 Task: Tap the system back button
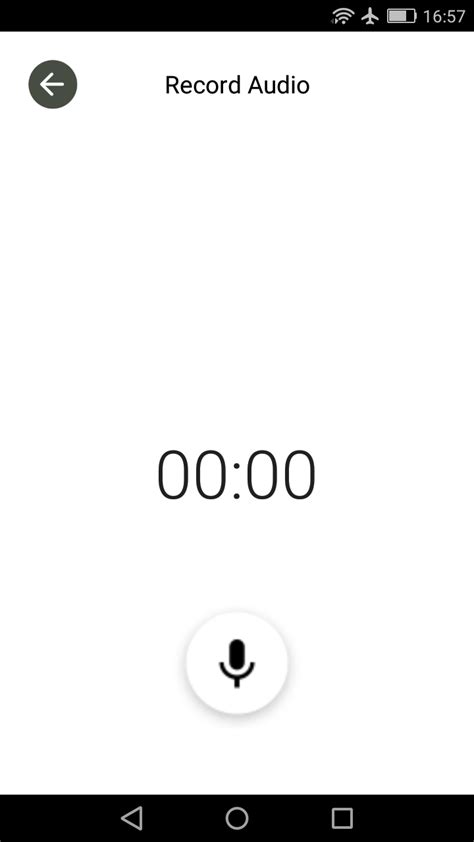[132, 818]
